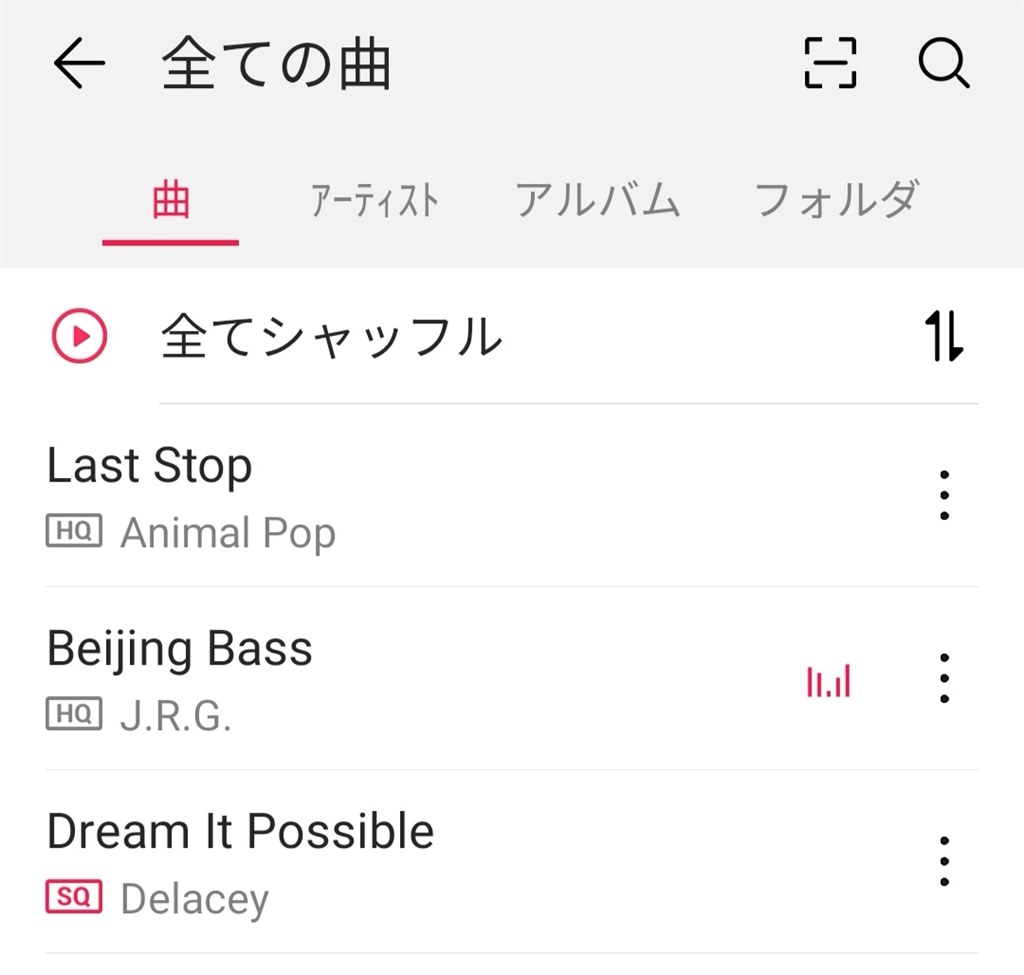1024x975 pixels.
Task: Open more options for Last Stop
Action: tap(943, 494)
